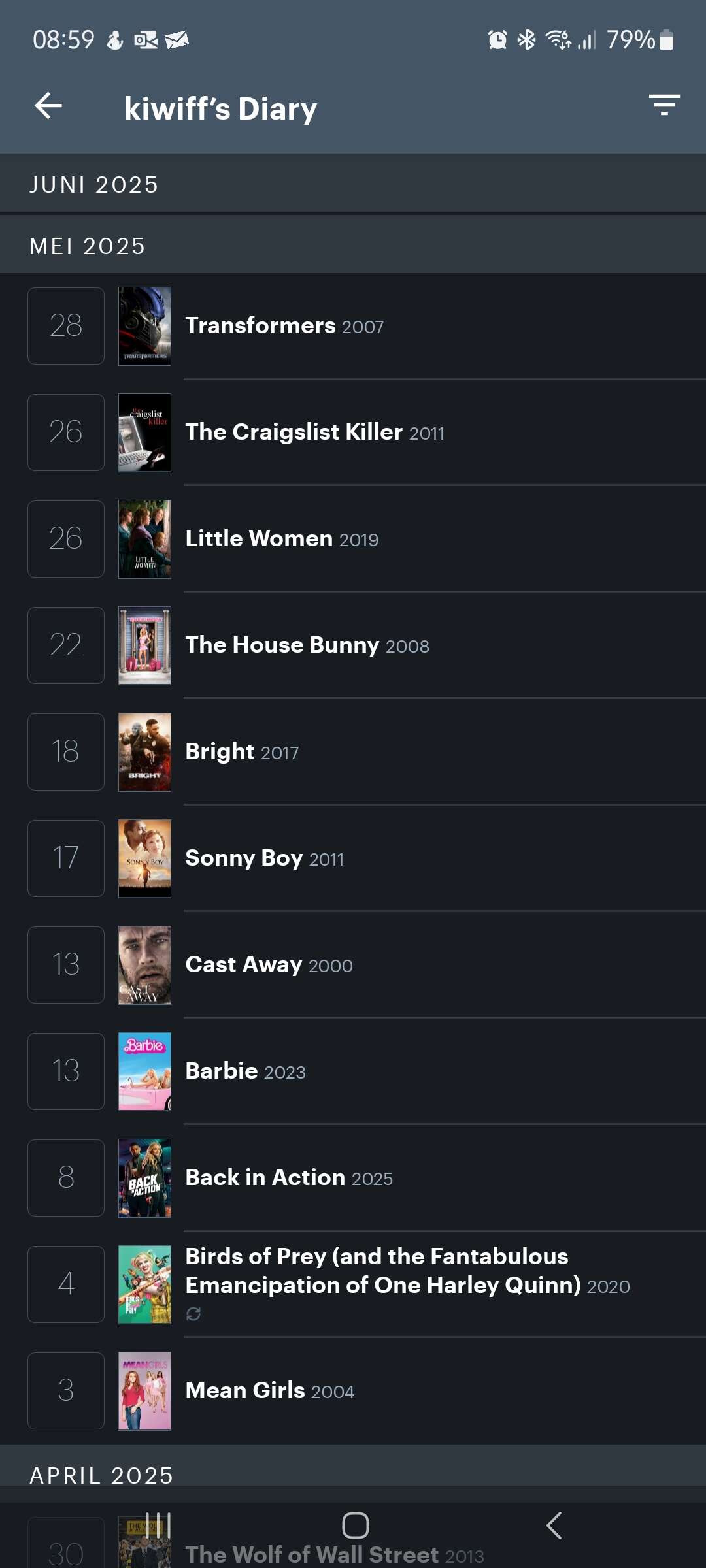This screenshot has height=1568, width=706.
Task: Open the Birds of Prey rewatch entry
Action: (x=353, y=1284)
